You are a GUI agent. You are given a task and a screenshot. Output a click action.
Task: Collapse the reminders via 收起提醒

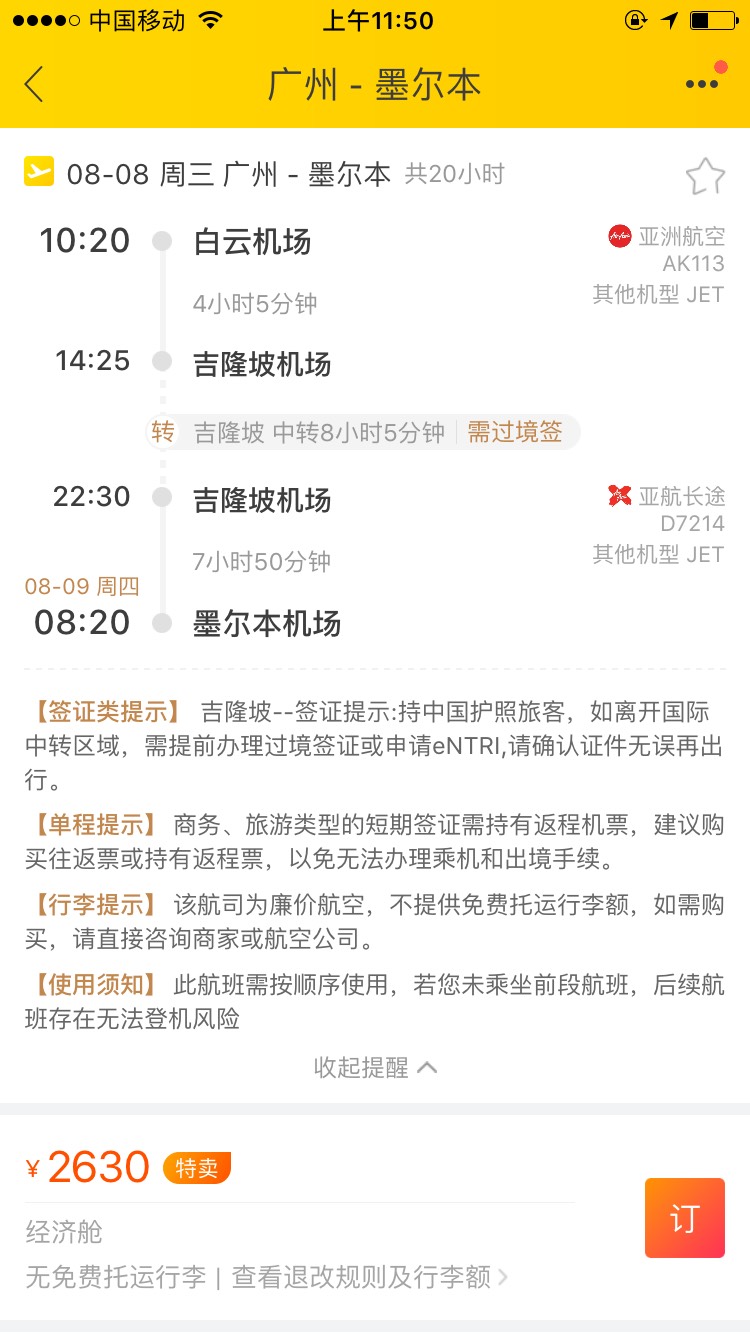(375, 1067)
